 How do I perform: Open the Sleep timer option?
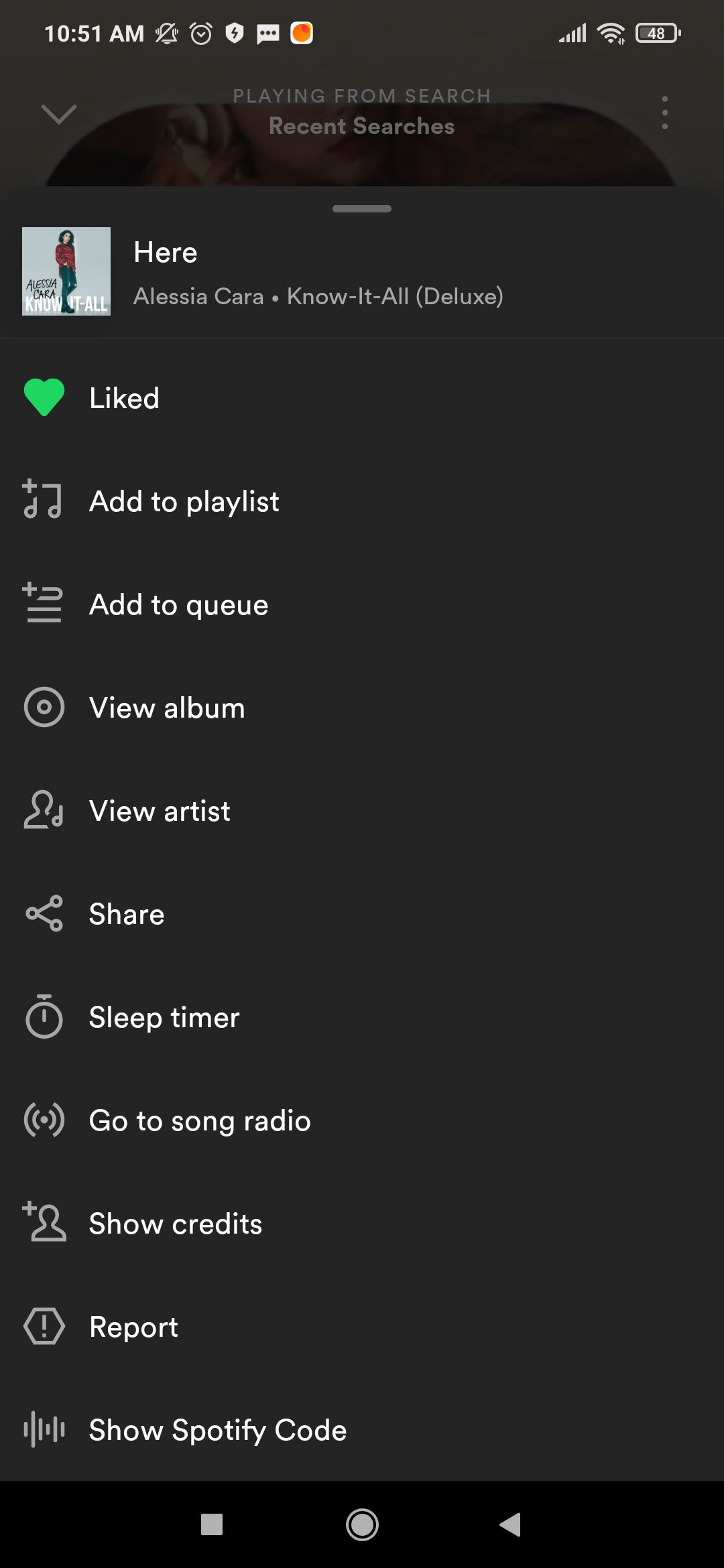coord(164,1017)
